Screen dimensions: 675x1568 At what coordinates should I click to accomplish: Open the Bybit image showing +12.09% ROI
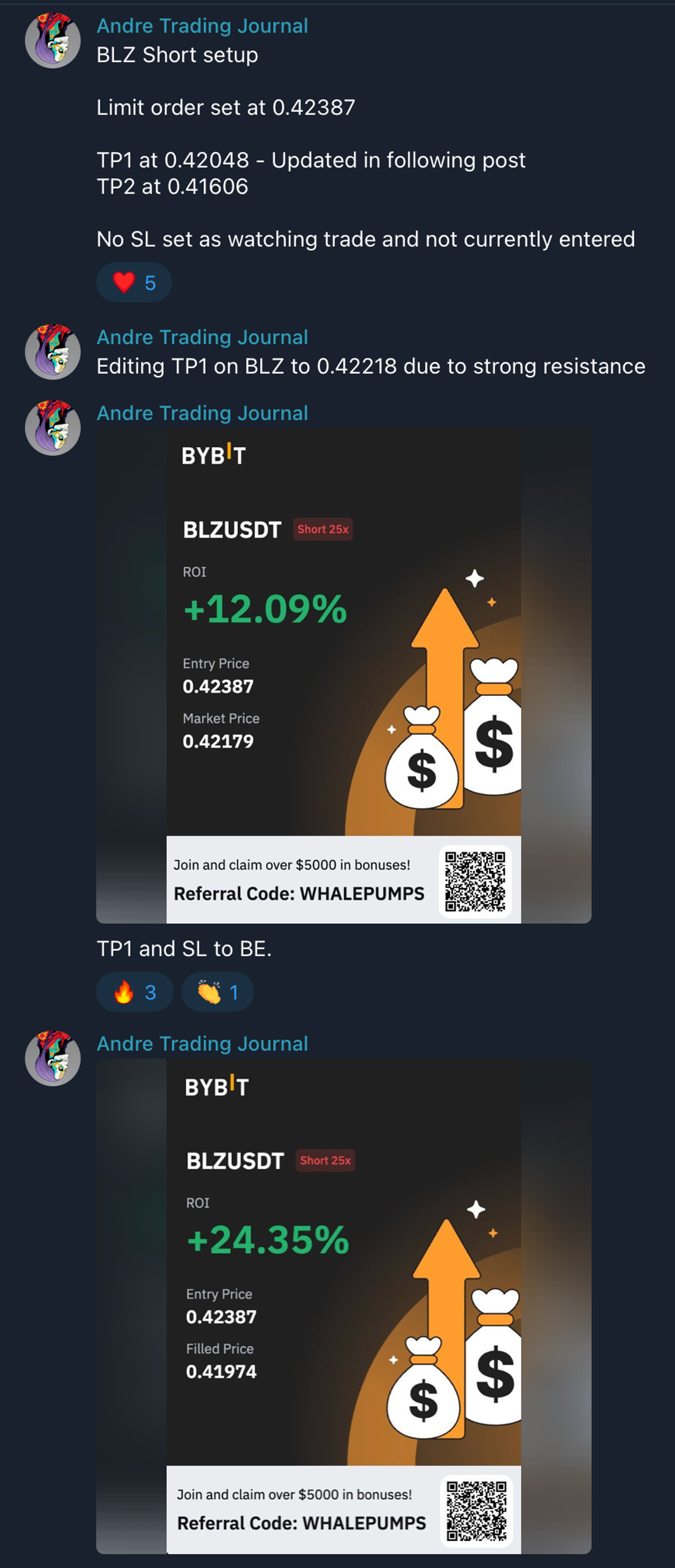pyautogui.click(x=344, y=675)
